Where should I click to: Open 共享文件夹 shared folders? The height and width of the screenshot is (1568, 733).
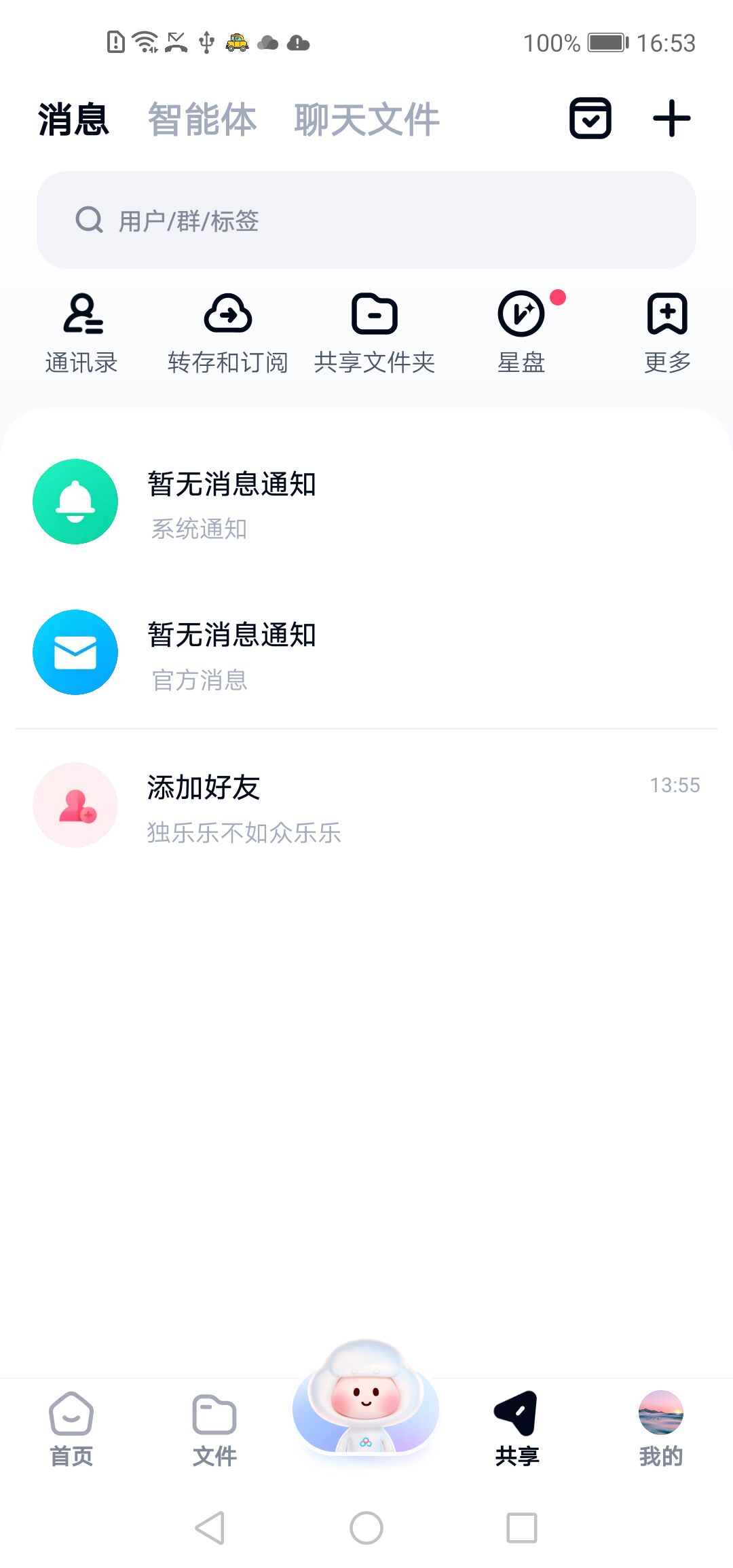[x=375, y=333]
